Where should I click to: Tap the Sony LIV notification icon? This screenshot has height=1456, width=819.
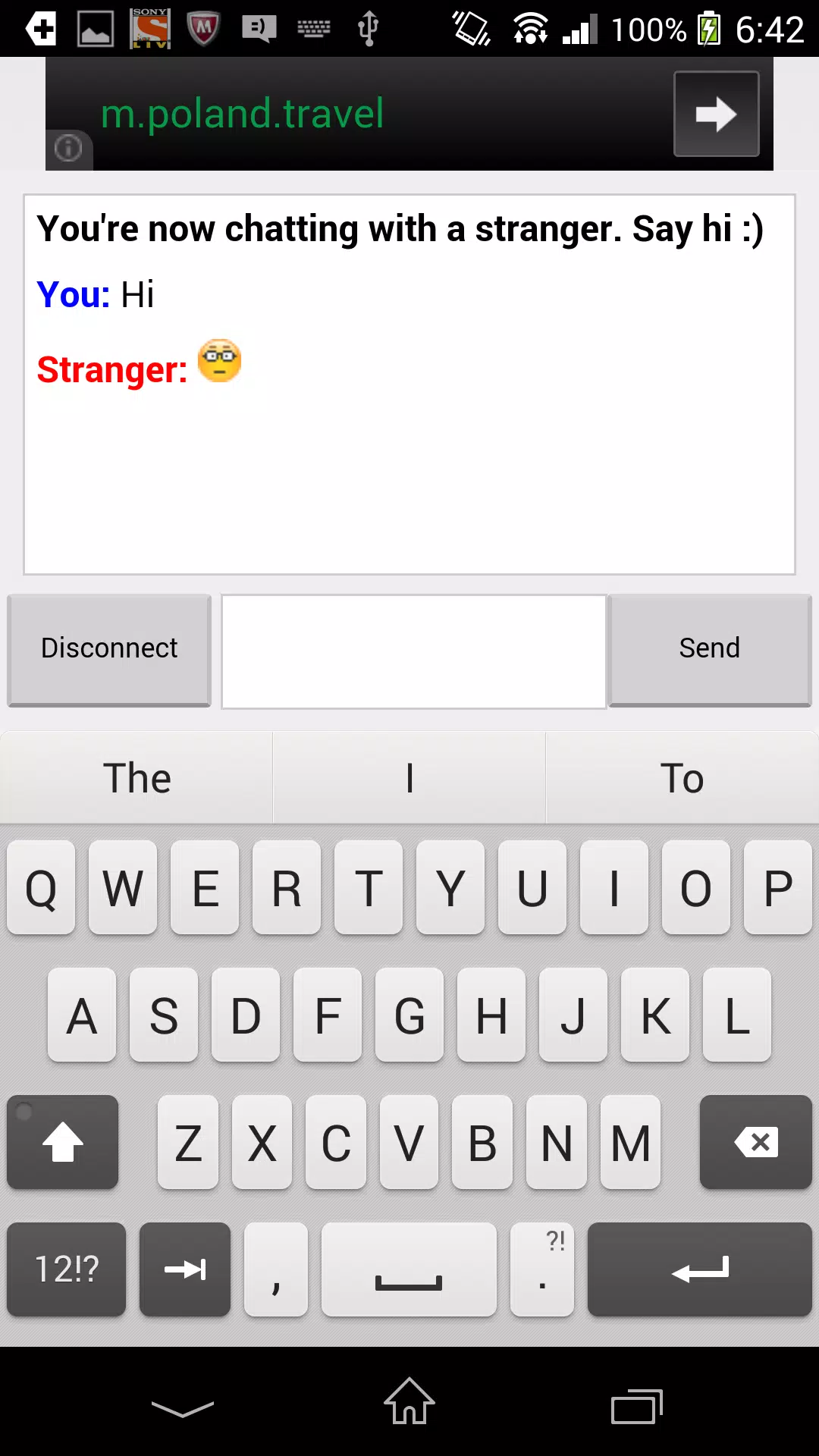pyautogui.click(x=149, y=29)
